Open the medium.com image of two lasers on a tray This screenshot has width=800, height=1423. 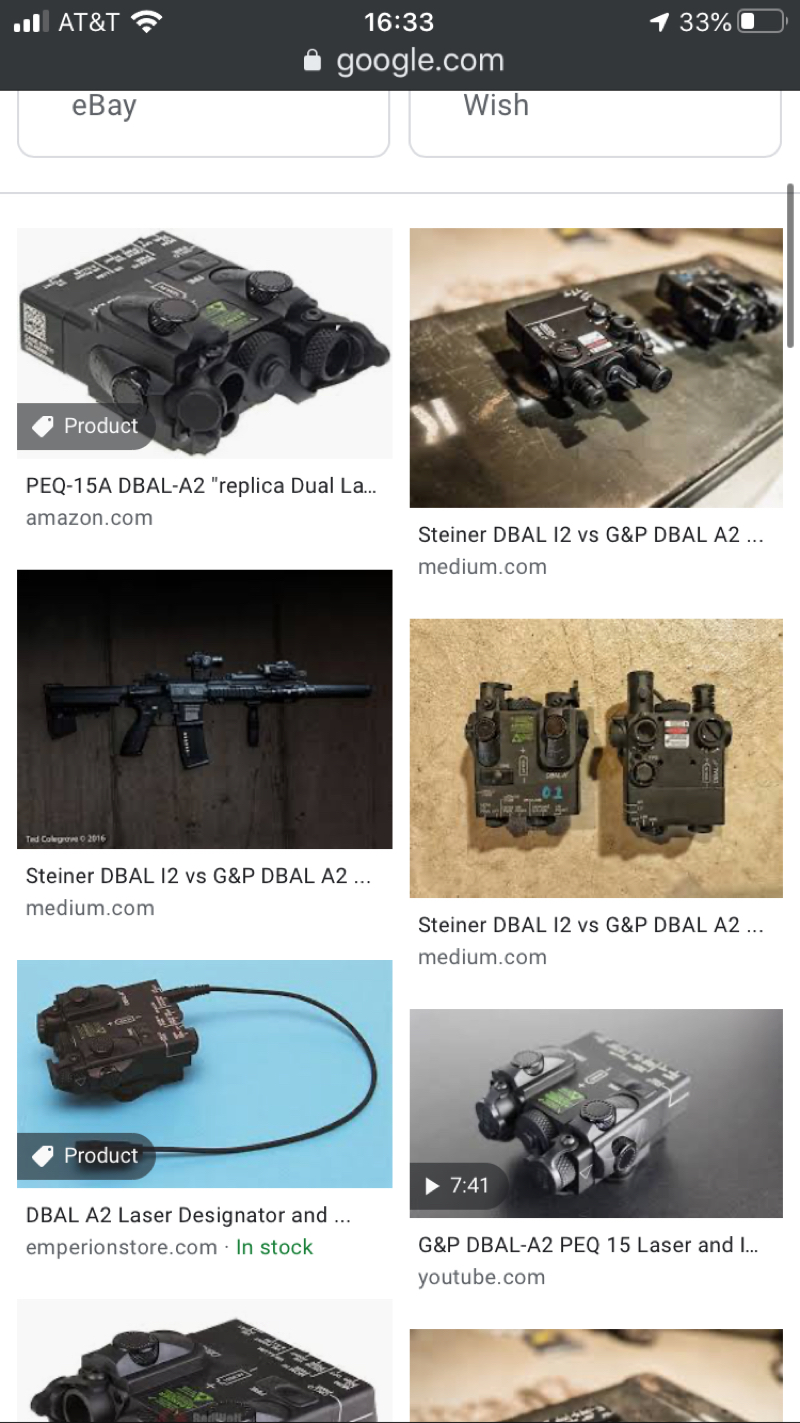coord(596,368)
